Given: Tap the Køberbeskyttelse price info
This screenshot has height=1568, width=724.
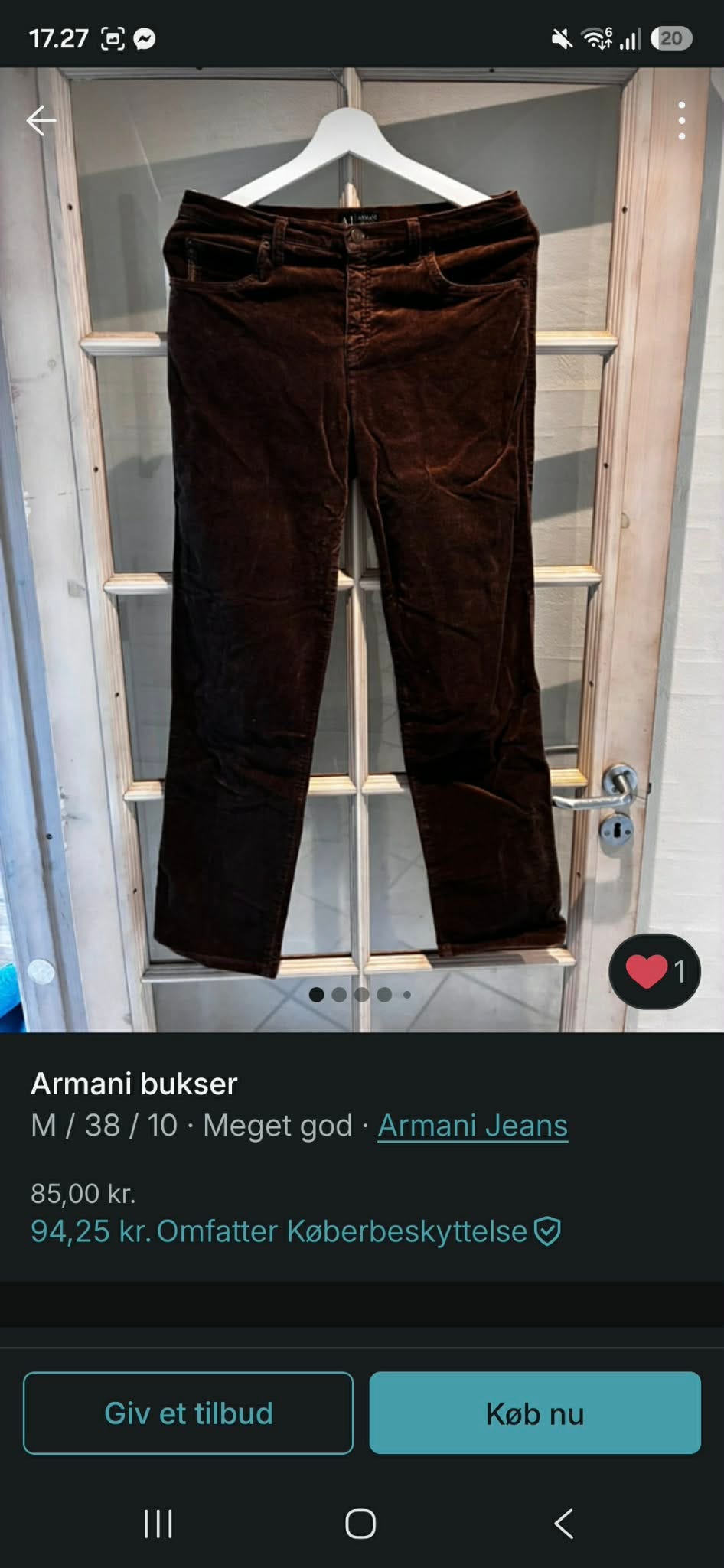Looking at the screenshot, I should 296,1231.
